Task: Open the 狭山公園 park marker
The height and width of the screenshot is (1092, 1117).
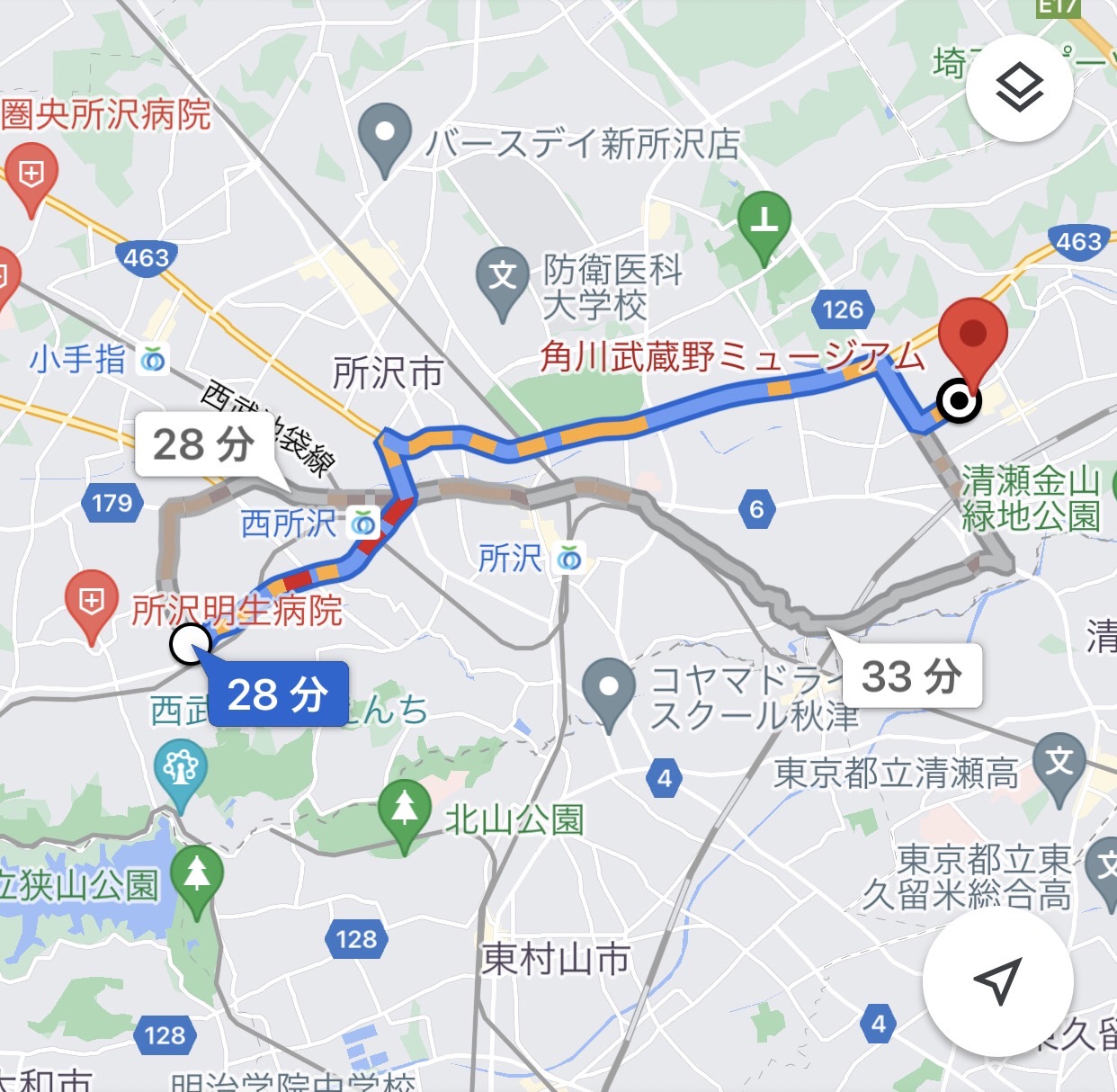Action: click(x=197, y=876)
